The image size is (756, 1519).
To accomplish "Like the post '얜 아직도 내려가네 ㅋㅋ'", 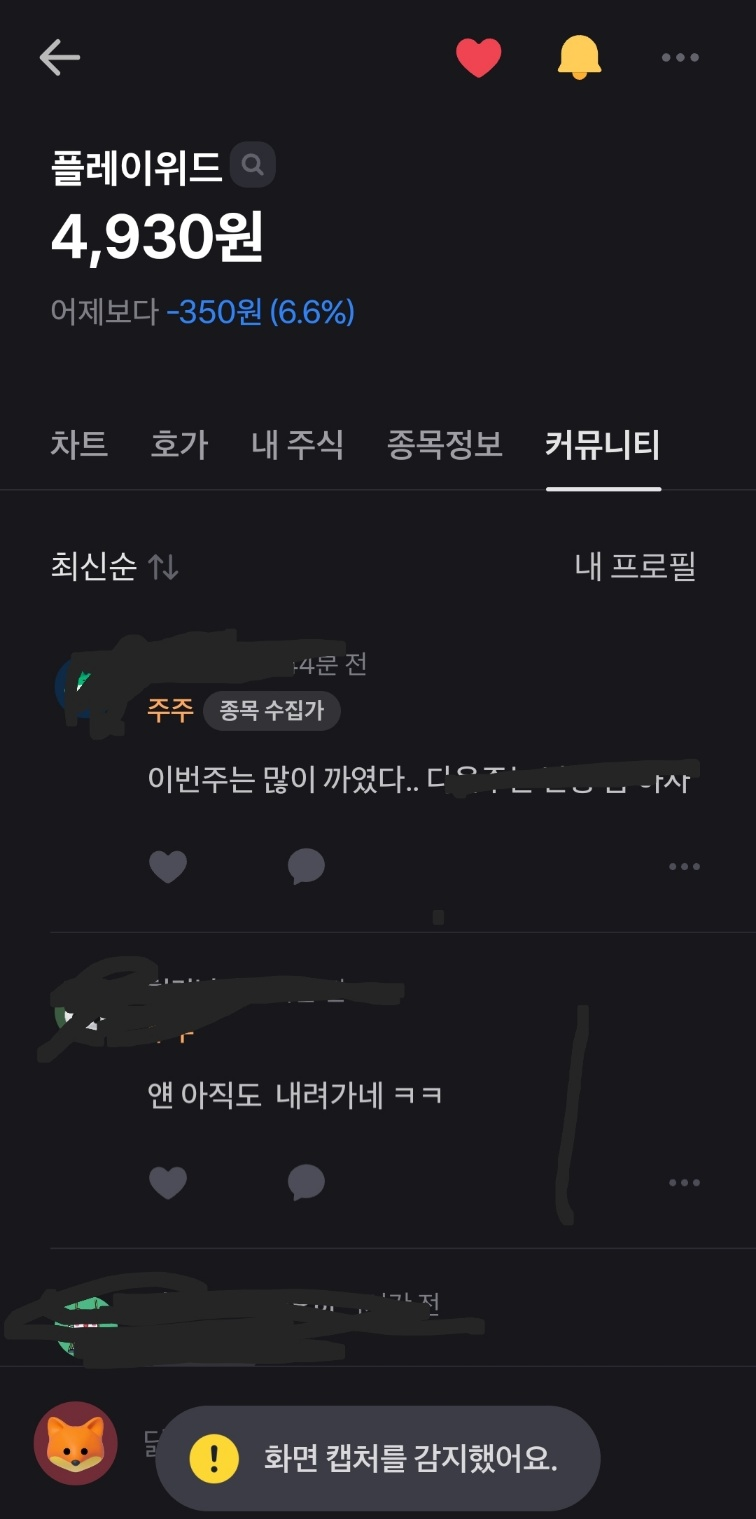I will pyautogui.click(x=168, y=1182).
